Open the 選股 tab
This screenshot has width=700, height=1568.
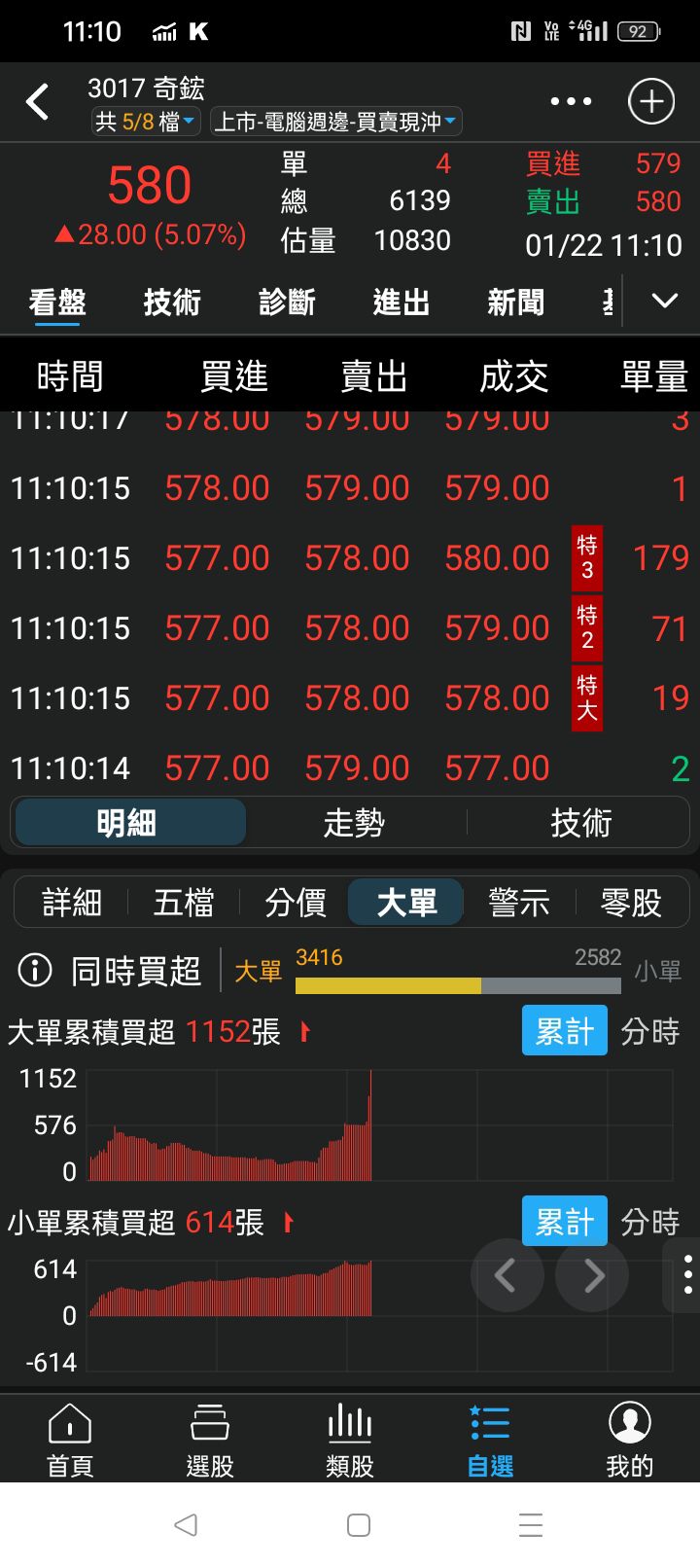210,1441
